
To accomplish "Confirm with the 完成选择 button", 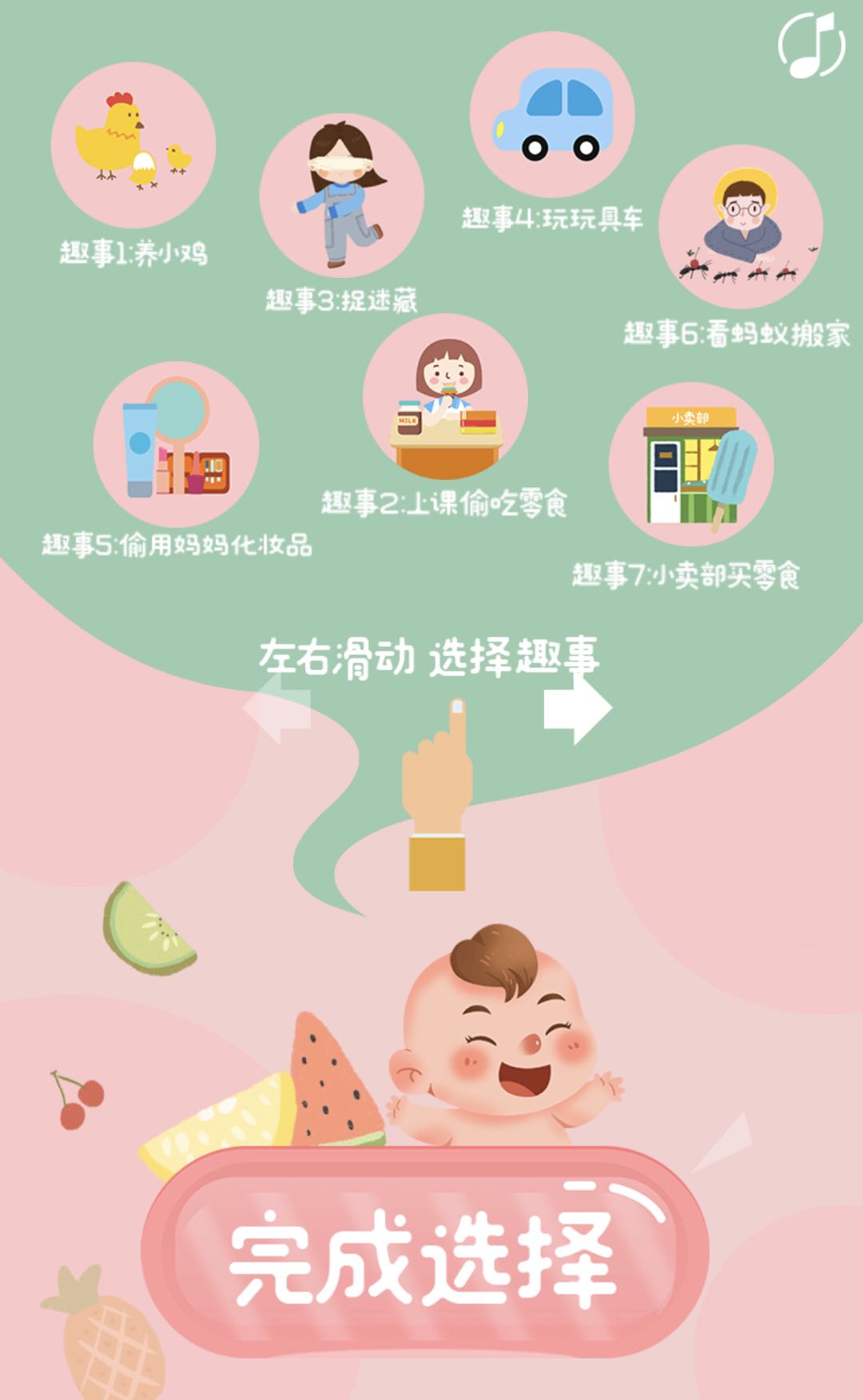I will [425, 1257].
